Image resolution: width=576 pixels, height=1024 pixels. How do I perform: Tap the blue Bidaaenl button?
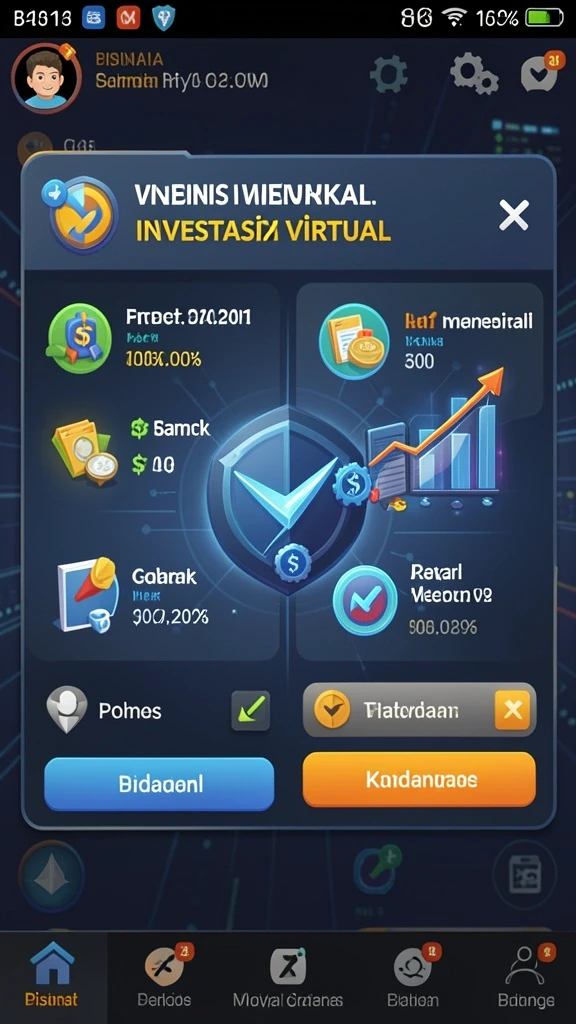coord(159,784)
